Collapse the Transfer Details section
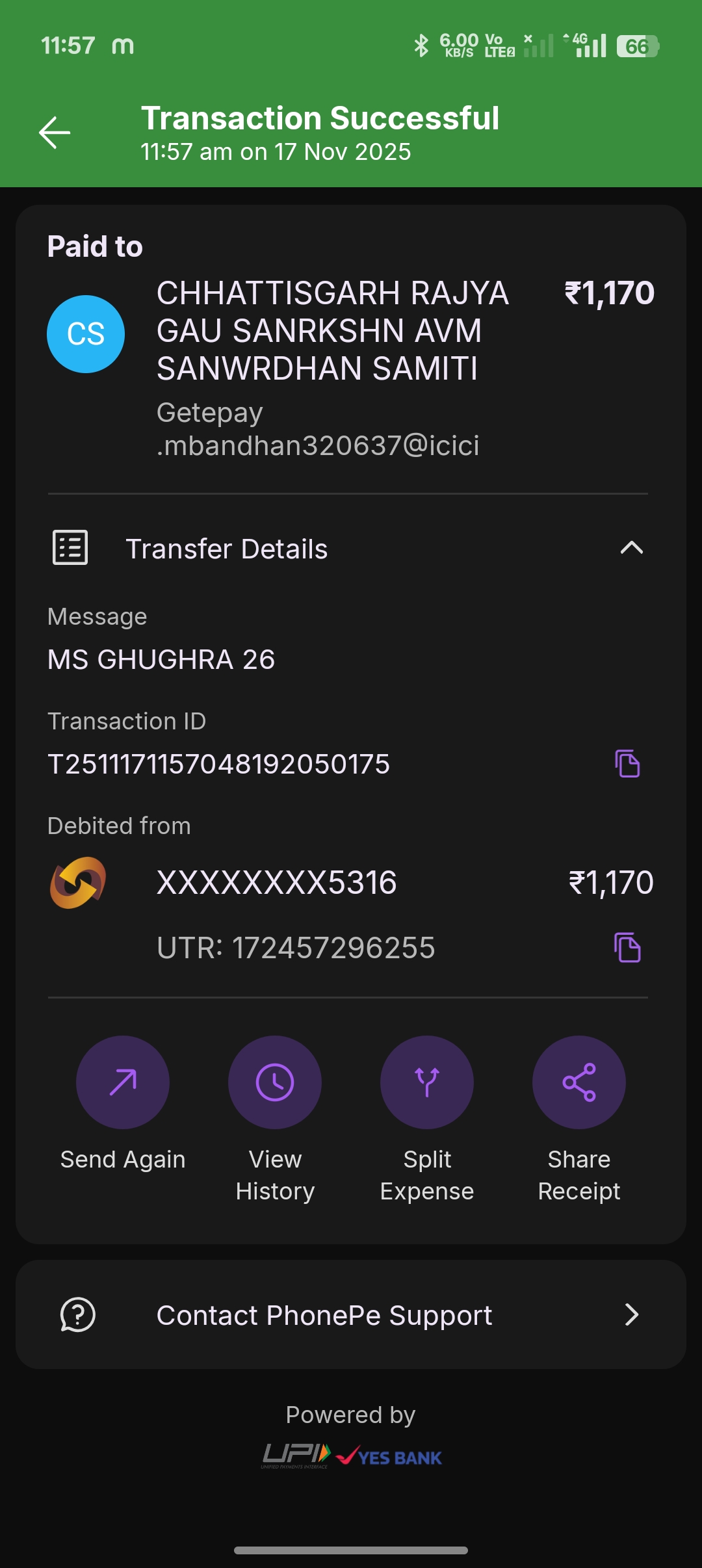This screenshot has height=1568, width=702. pyautogui.click(x=631, y=548)
